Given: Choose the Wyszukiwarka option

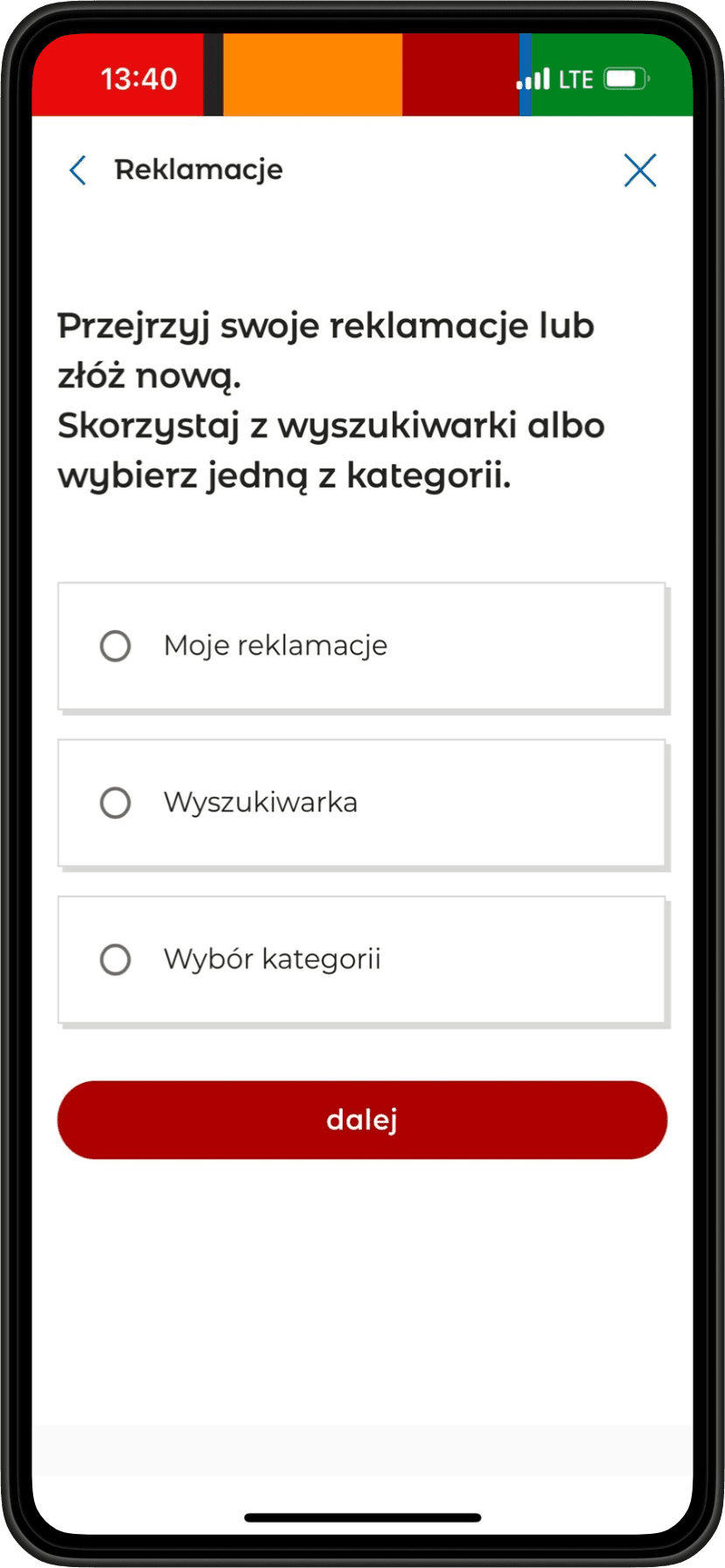Looking at the screenshot, I should (115, 803).
